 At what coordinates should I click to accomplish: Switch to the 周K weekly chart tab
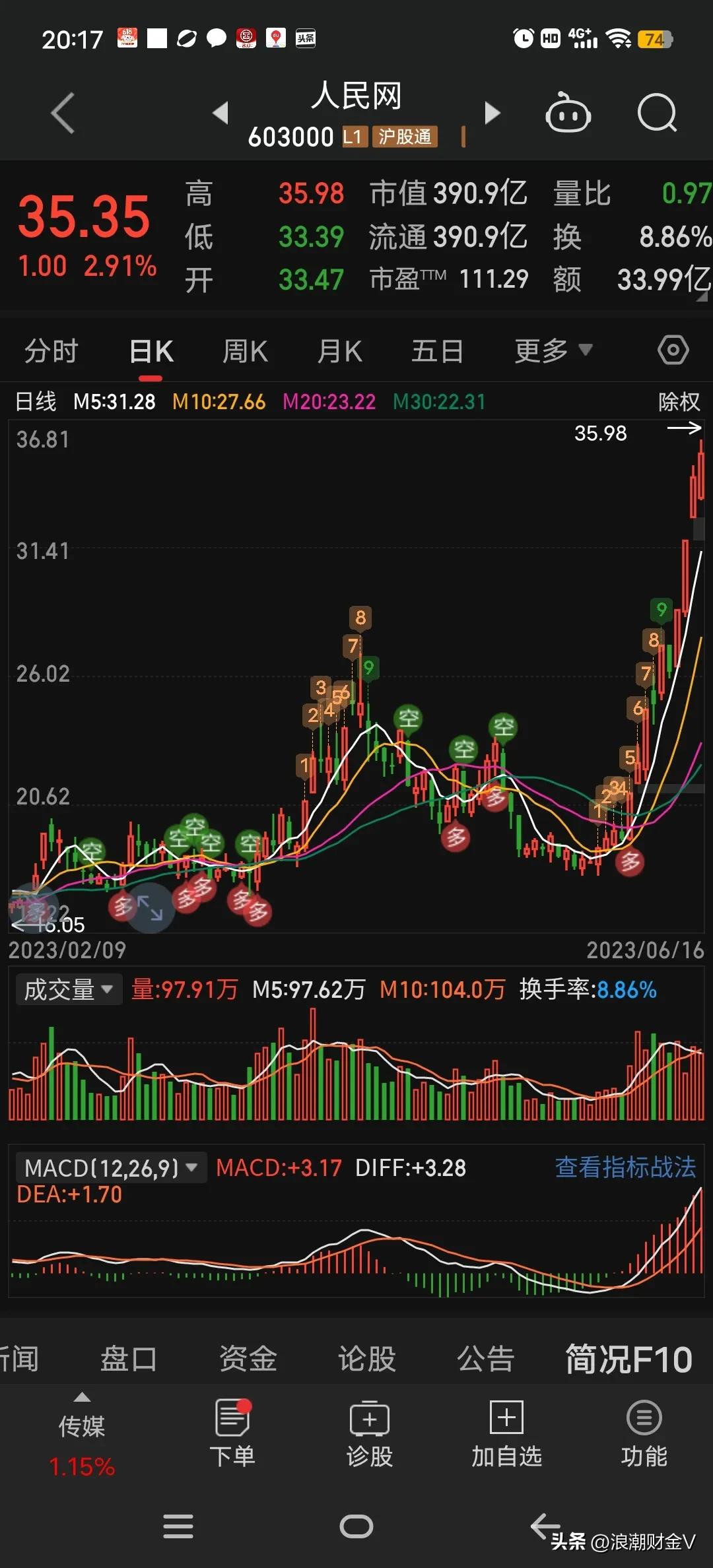coord(244,350)
